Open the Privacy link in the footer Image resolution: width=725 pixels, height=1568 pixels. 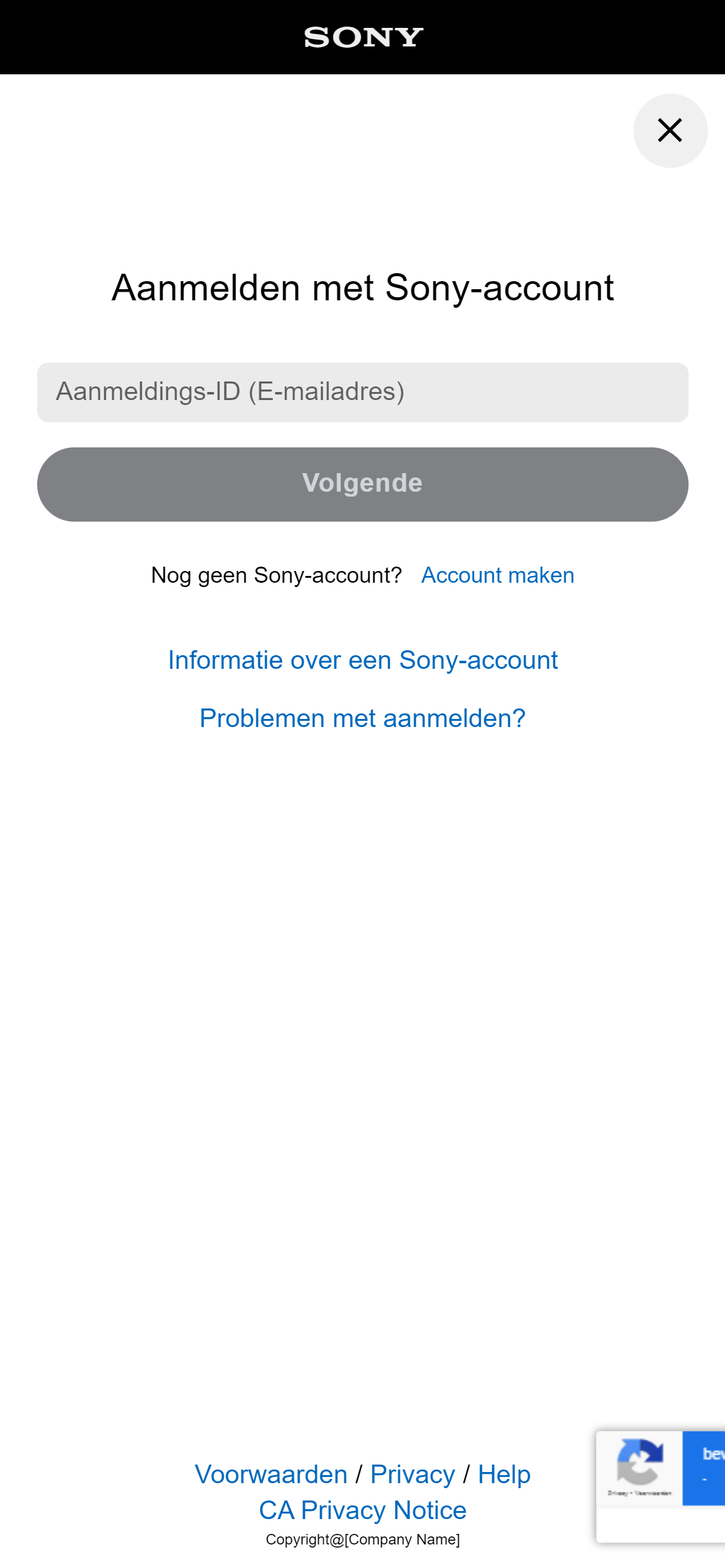pyautogui.click(x=413, y=1474)
